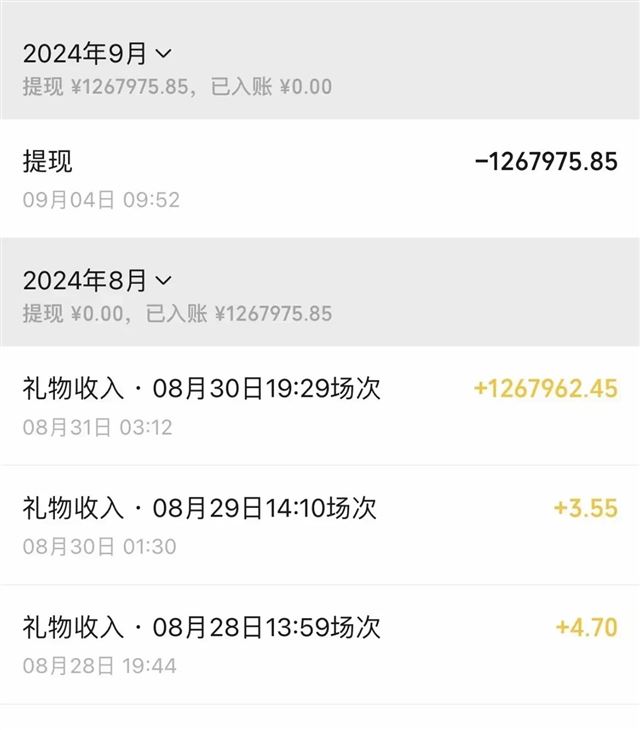
Task: Open 礼物收入 for the 08月30日19:29 session
Action: pos(320,405)
